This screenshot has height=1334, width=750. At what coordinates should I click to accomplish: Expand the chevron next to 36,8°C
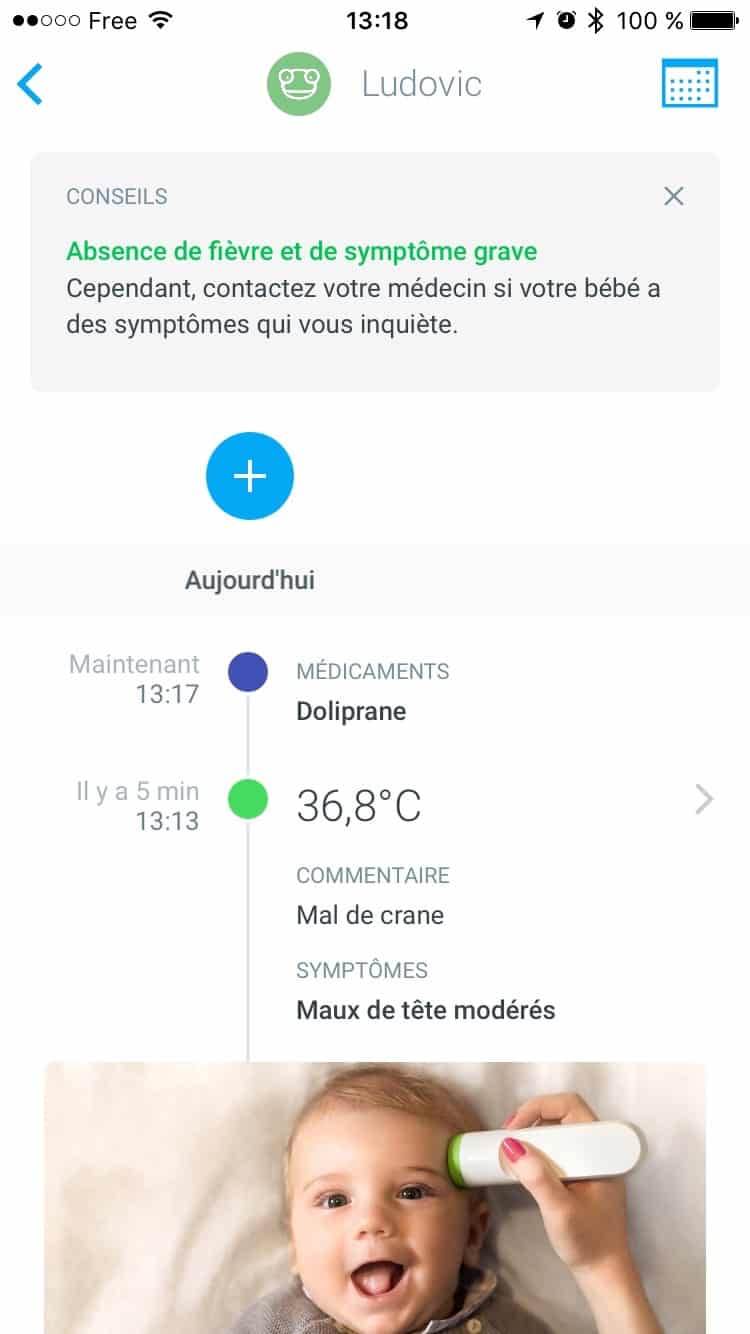click(704, 799)
